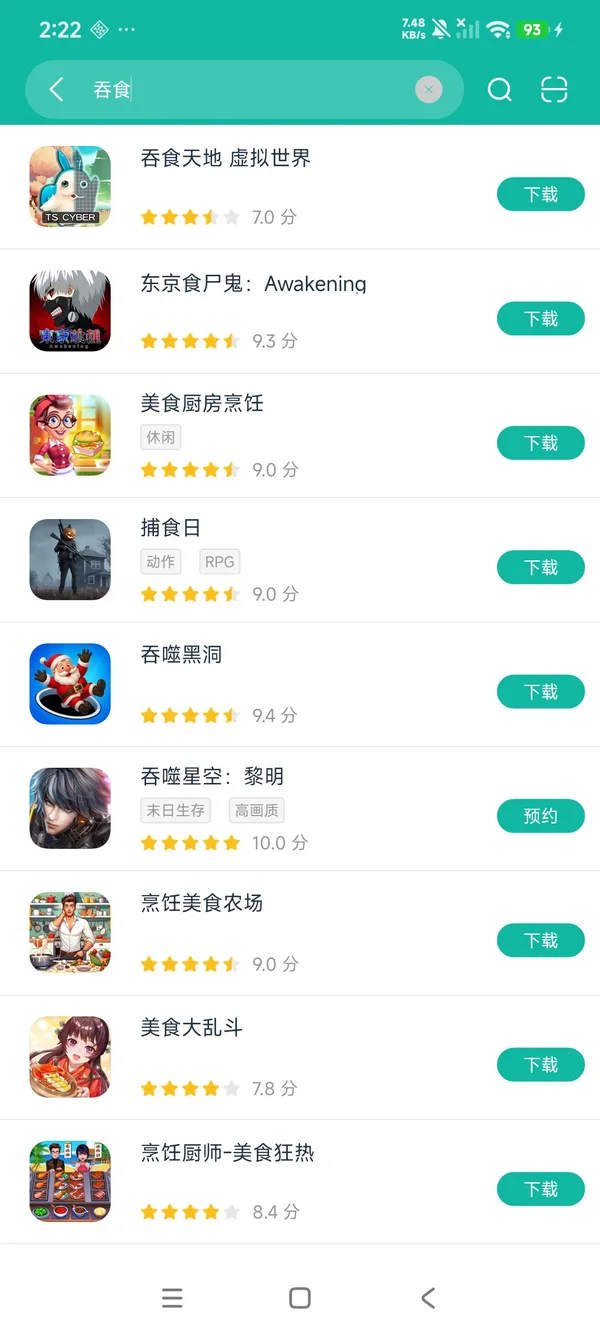Tap the magnifier search icon
Viewport: 600px width, 1333px height.
pyautogui.click(x=499, y=90)
